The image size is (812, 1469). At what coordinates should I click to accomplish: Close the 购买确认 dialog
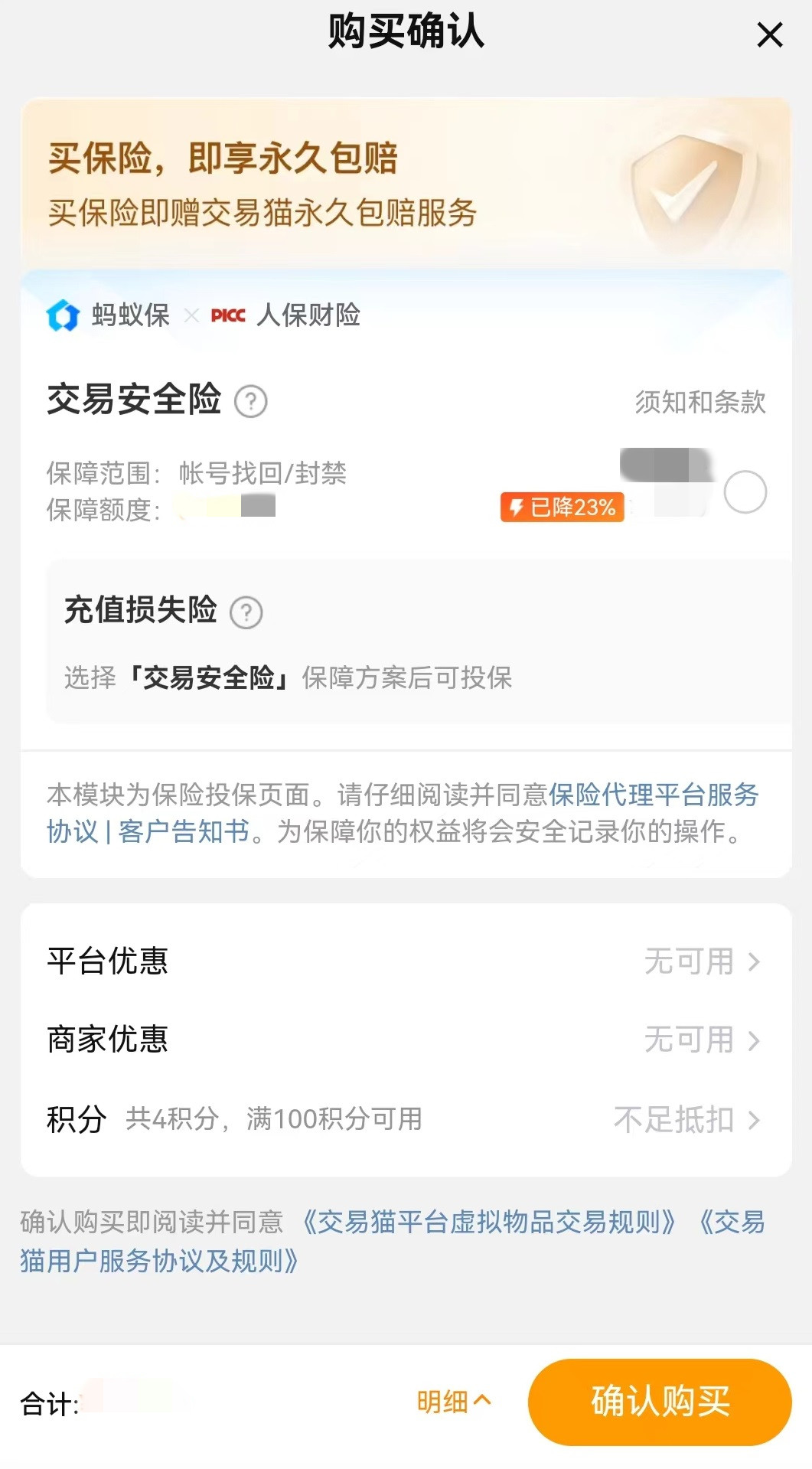coord(769,35)
